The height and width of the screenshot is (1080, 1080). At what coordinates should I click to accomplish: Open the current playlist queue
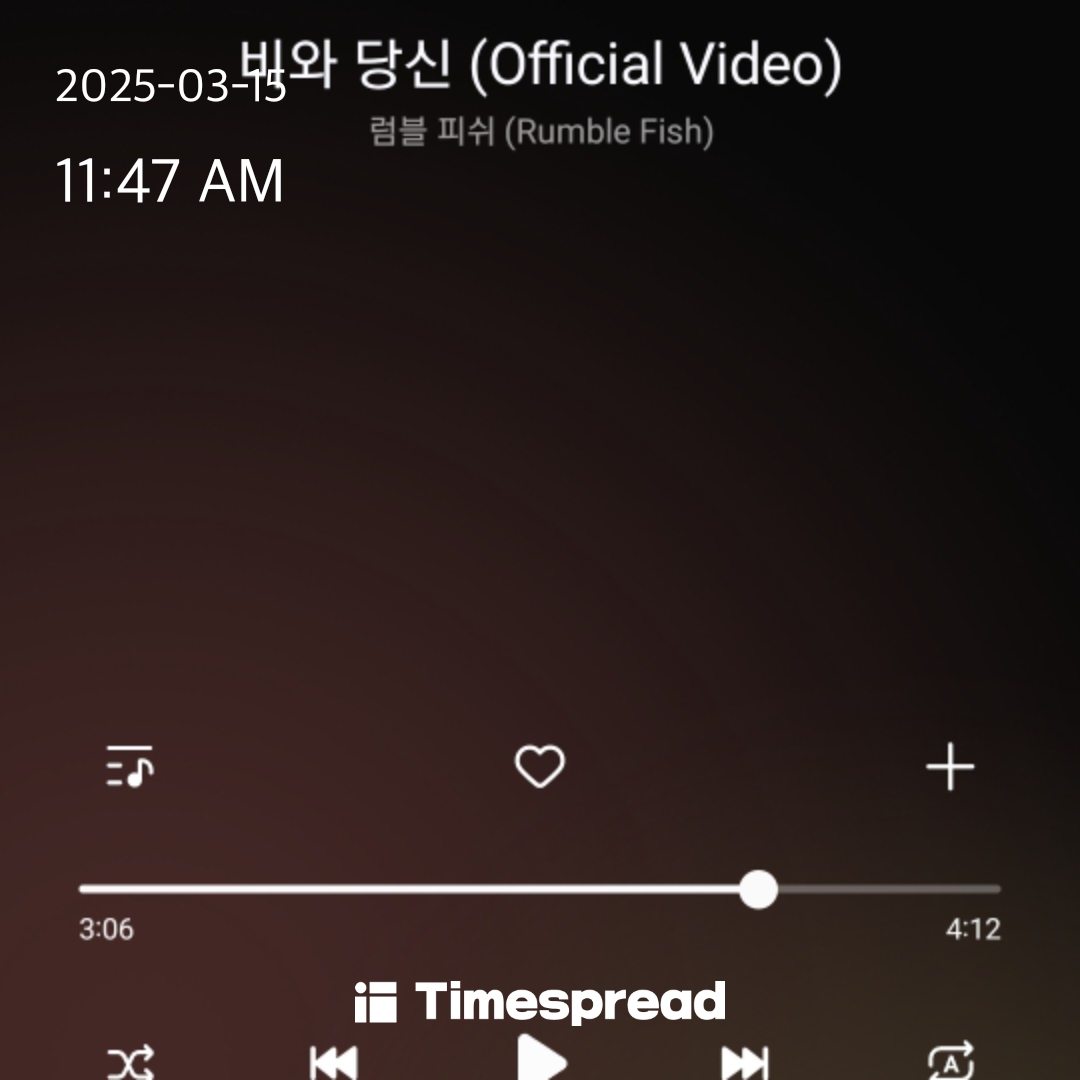[x=130, y=767]
